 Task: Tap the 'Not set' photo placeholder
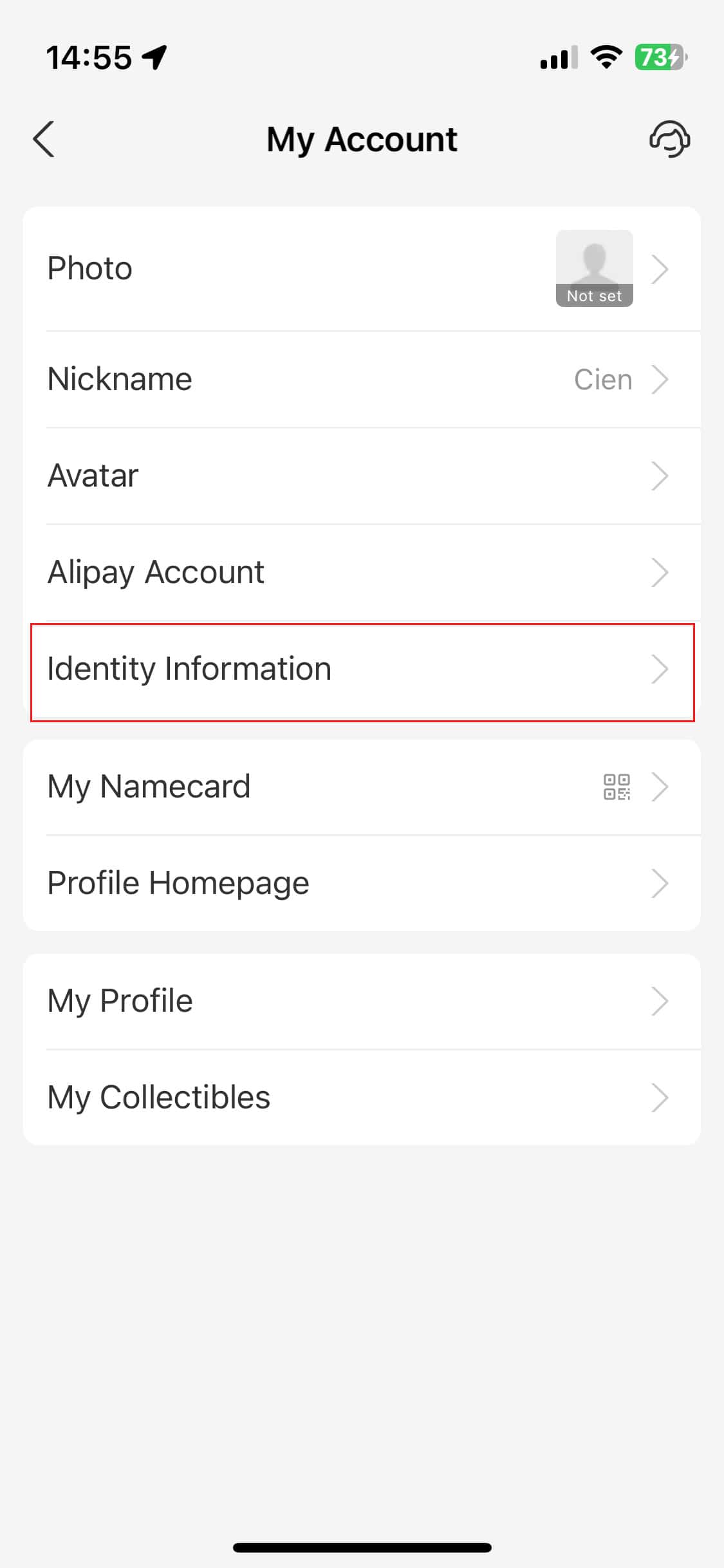click(594, 268)
